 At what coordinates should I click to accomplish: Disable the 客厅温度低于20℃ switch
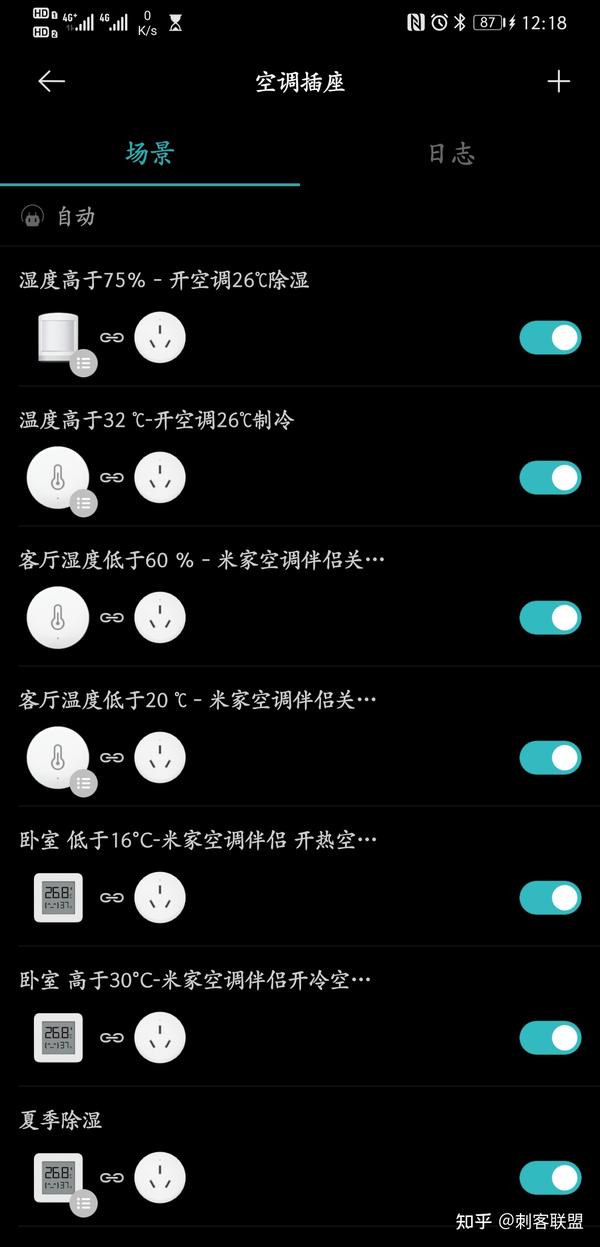click(x=550, y=758)
